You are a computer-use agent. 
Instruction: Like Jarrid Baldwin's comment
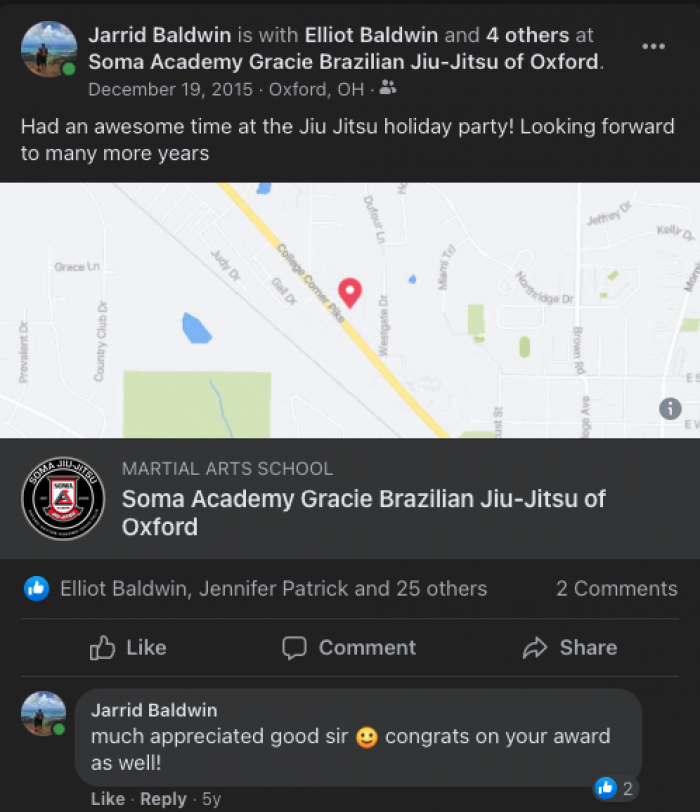coord(107,799)
